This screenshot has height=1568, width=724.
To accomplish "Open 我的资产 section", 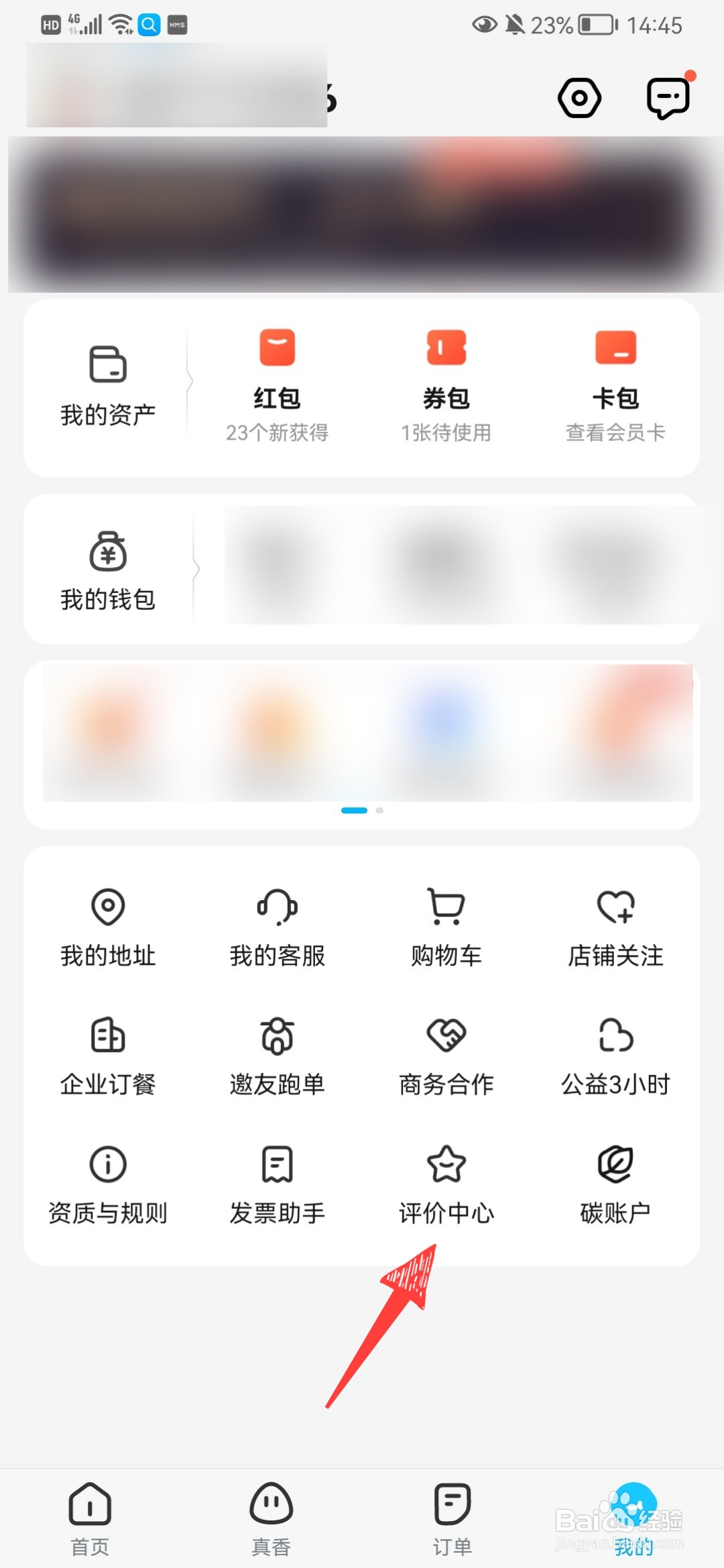I will click(107, 387).
